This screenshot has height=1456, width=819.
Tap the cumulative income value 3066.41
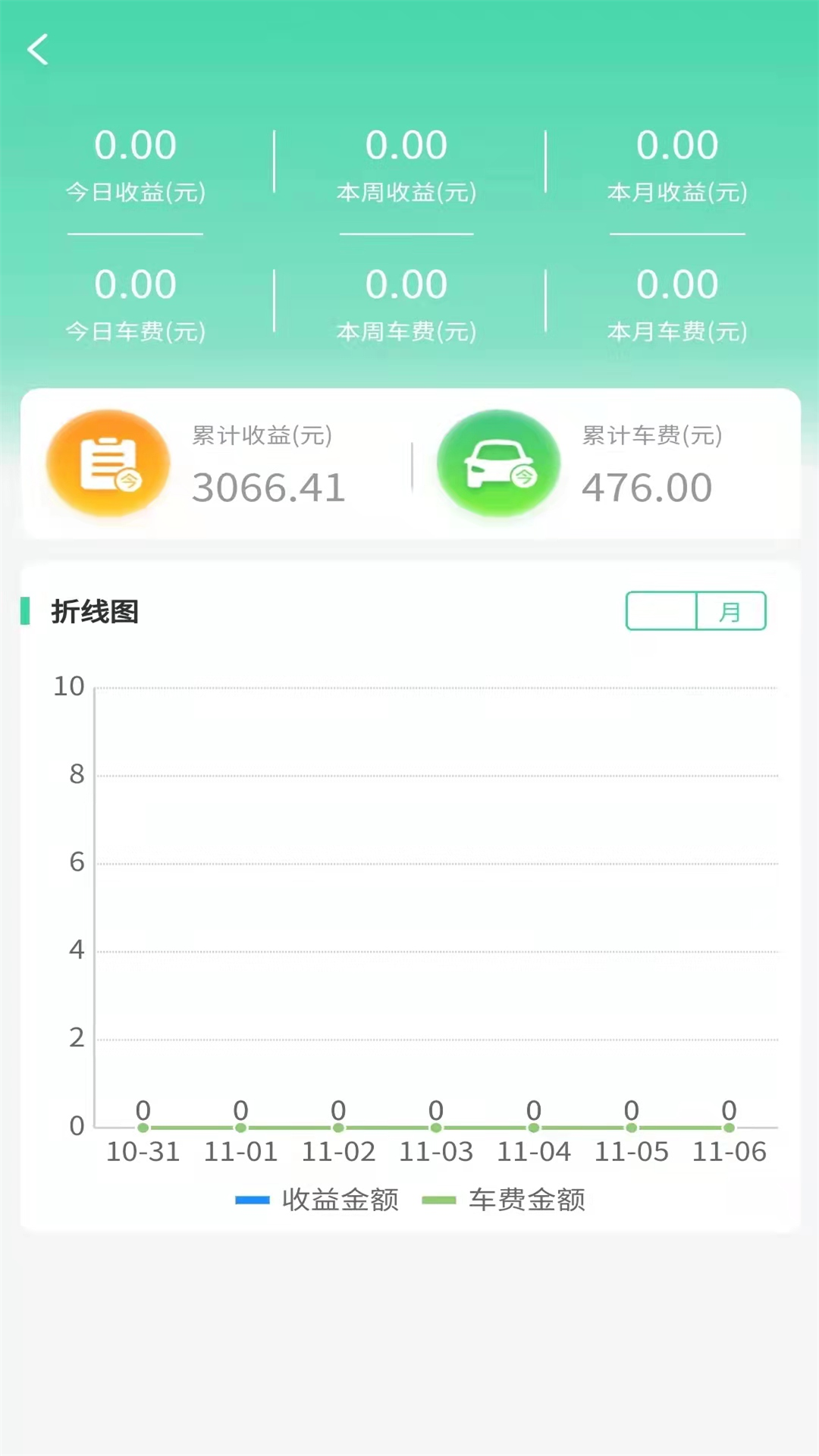pos(268,488)
